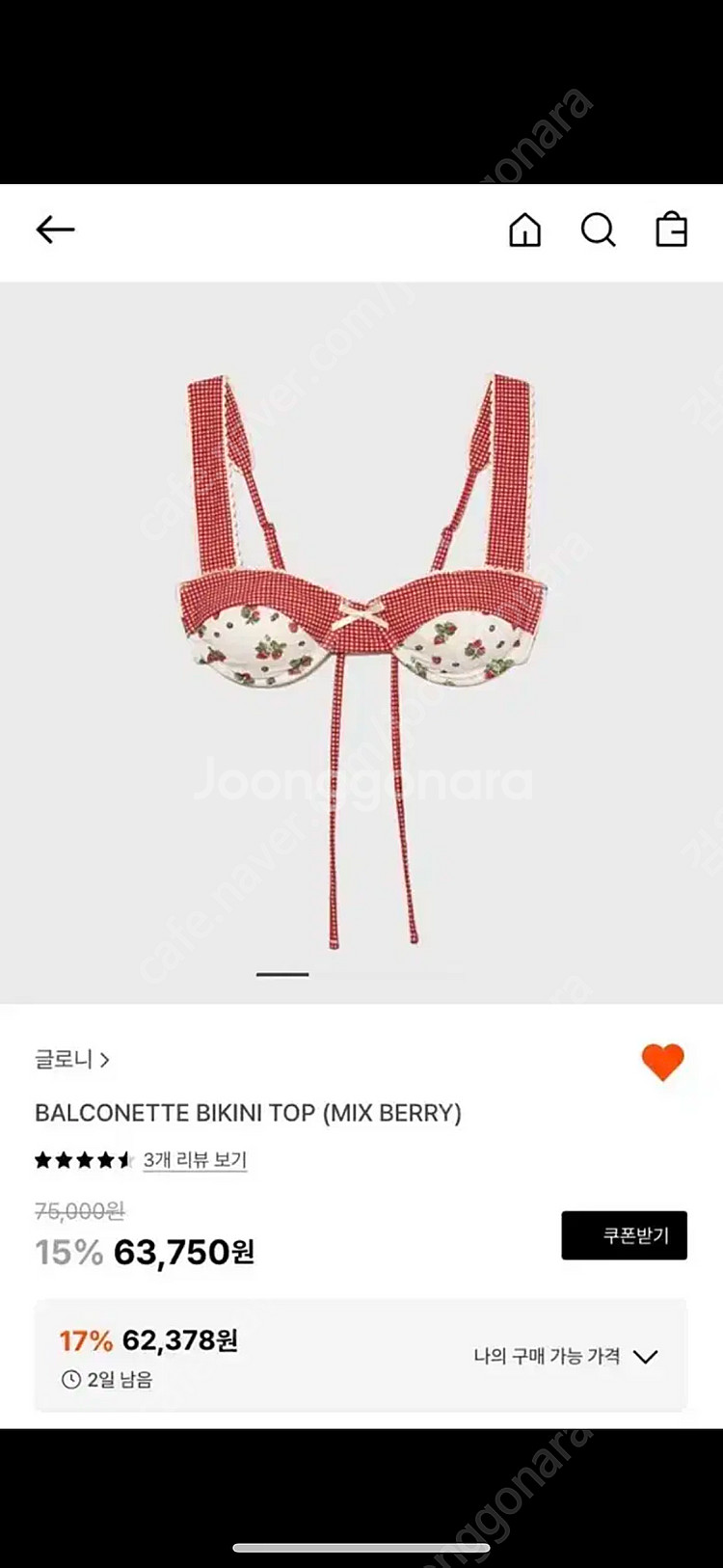This screenshot has height=1568, width=723.
Task: Tap the 쿠폰받기 button
Action: [x=624, y=1235]
